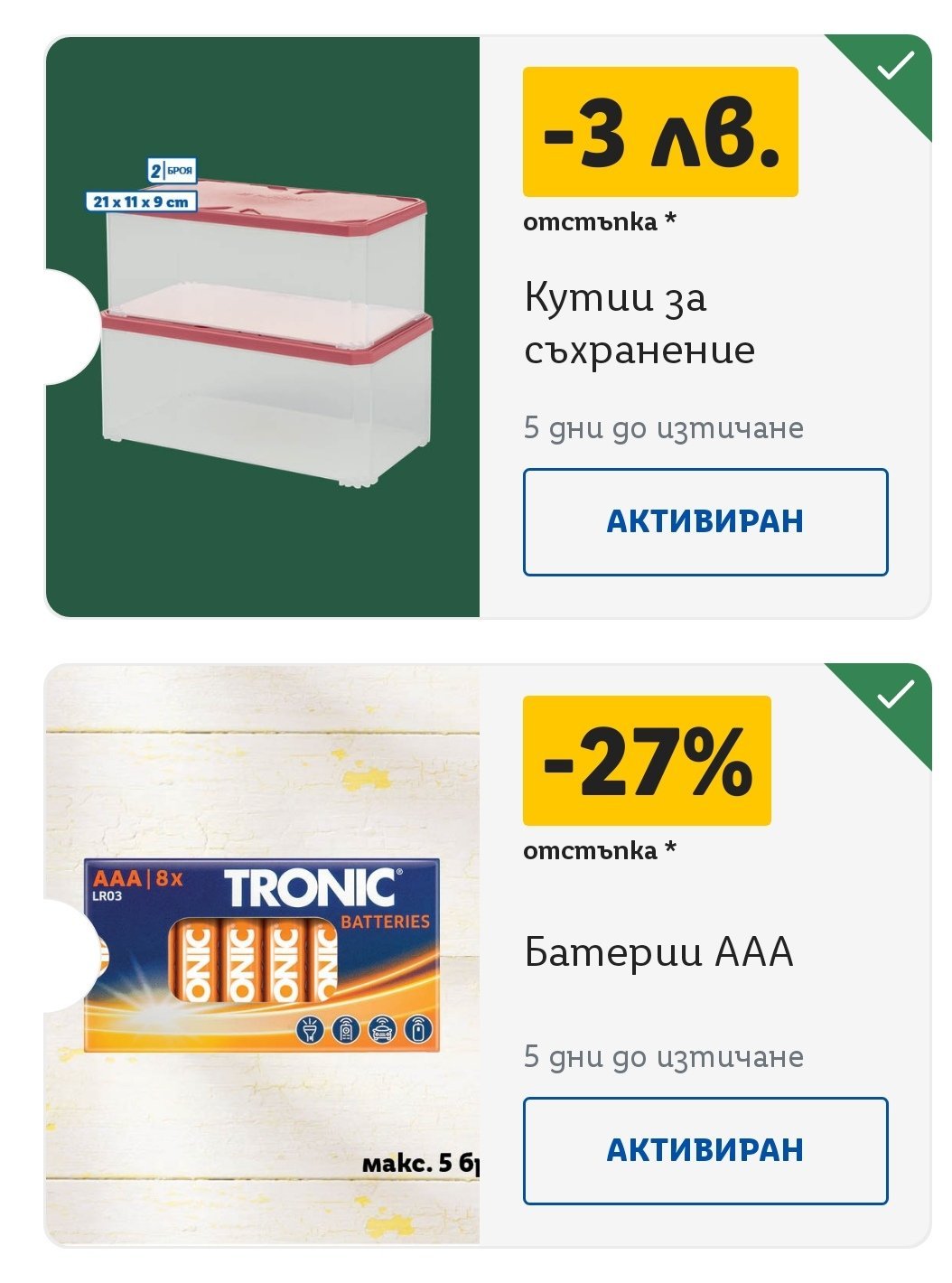Tap АКТИВИРАН button on Батерии AAA coupon
Screen dimensions: 952x1283
(x=705, y=1150)
